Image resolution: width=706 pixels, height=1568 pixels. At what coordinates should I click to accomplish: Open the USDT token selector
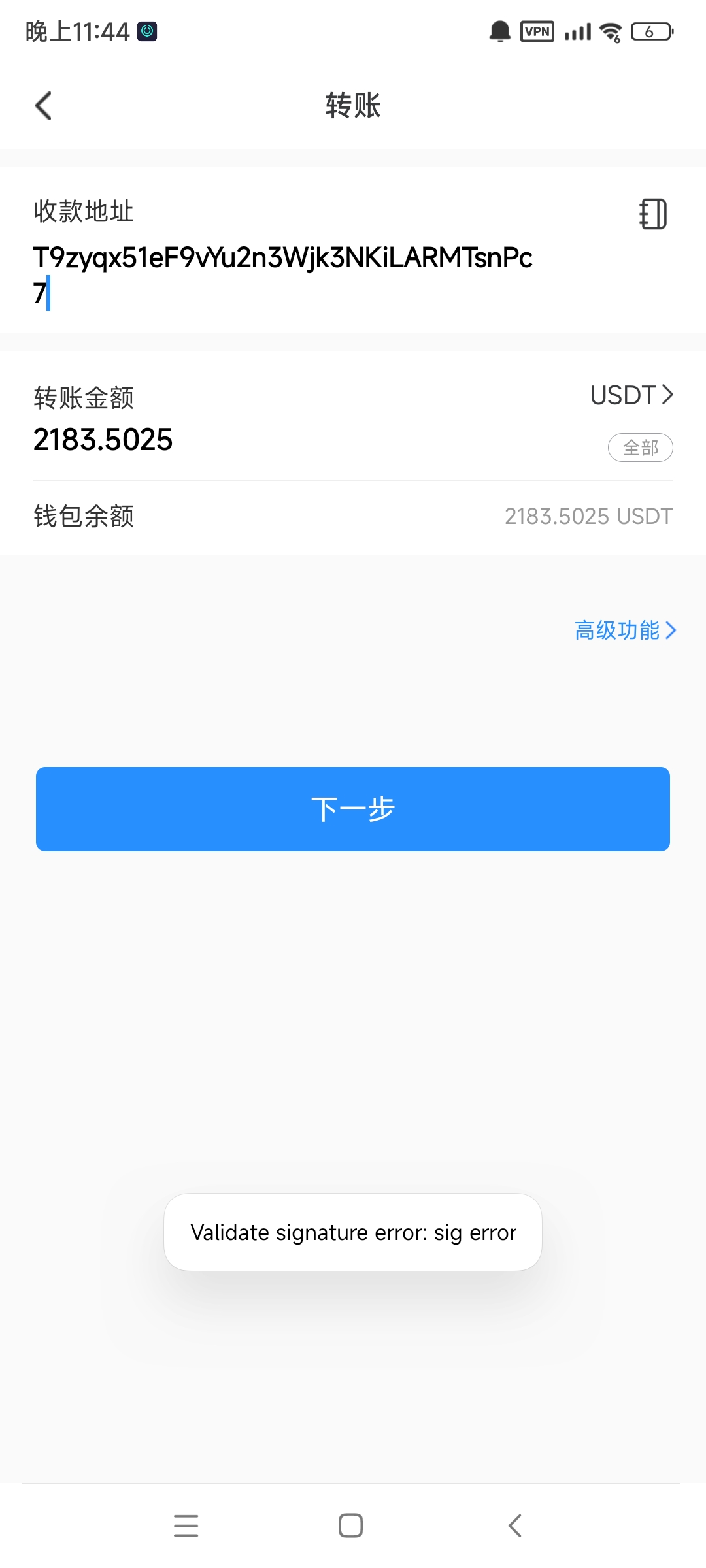[631, 395]
